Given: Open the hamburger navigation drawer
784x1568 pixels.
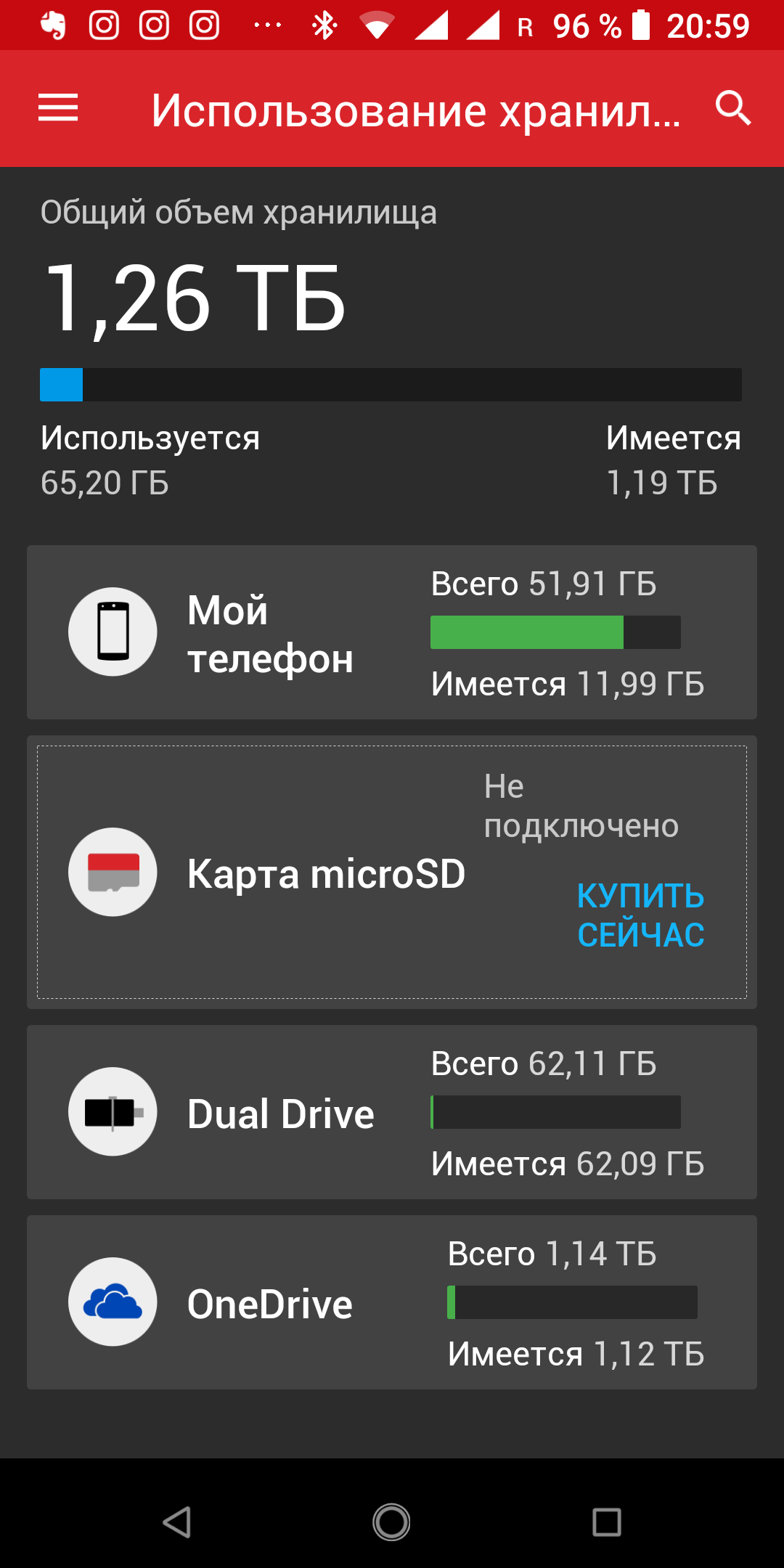Looking at the screenshot, I should 58,108.
